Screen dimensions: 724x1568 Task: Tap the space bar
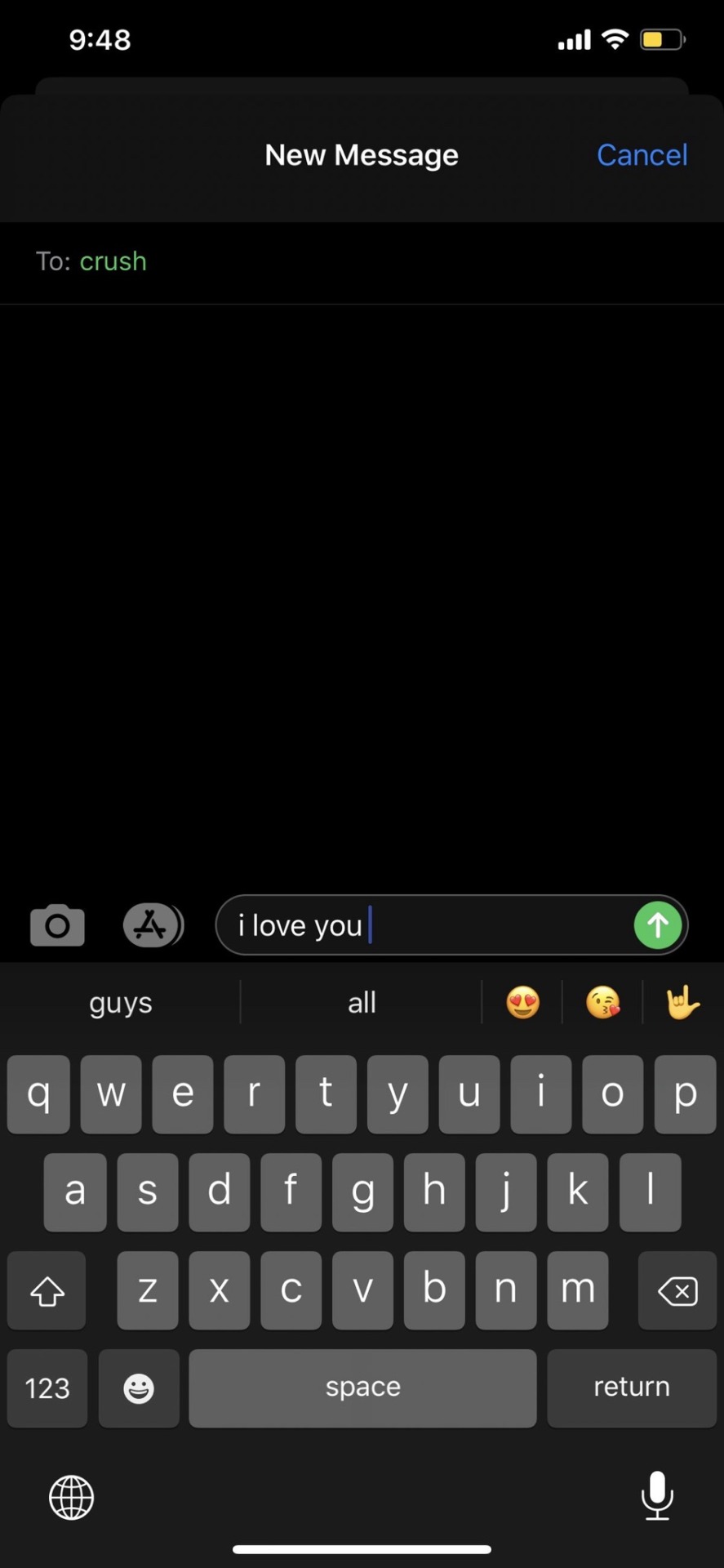pyautogui.click(x=362, y=1388)
